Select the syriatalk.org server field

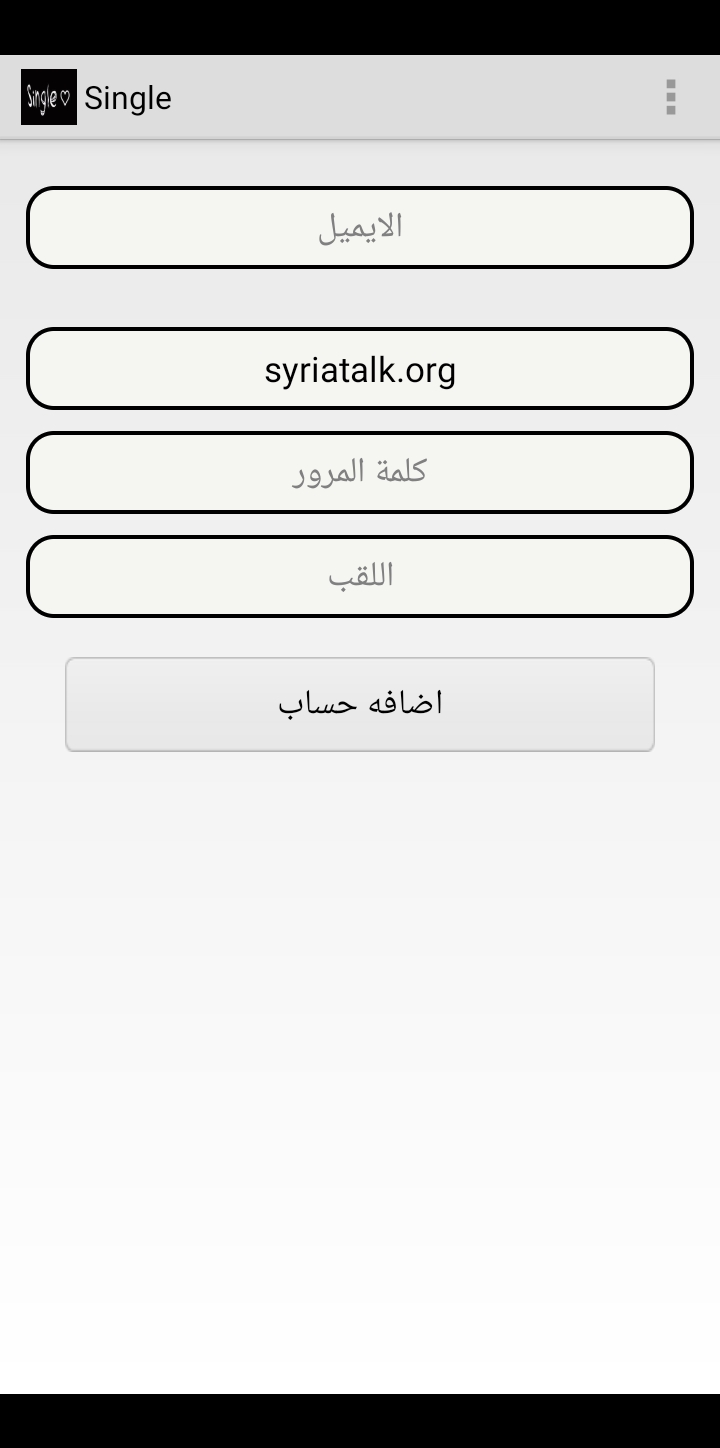point(360,369)
